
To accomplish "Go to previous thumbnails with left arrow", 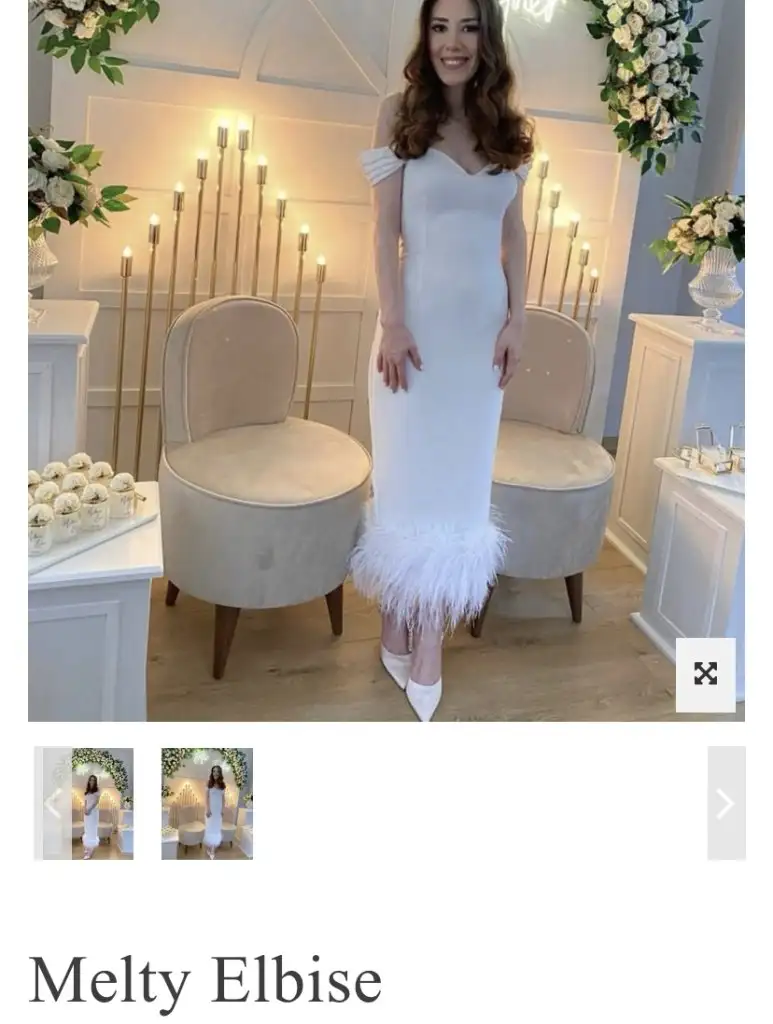I will [52, 803].
